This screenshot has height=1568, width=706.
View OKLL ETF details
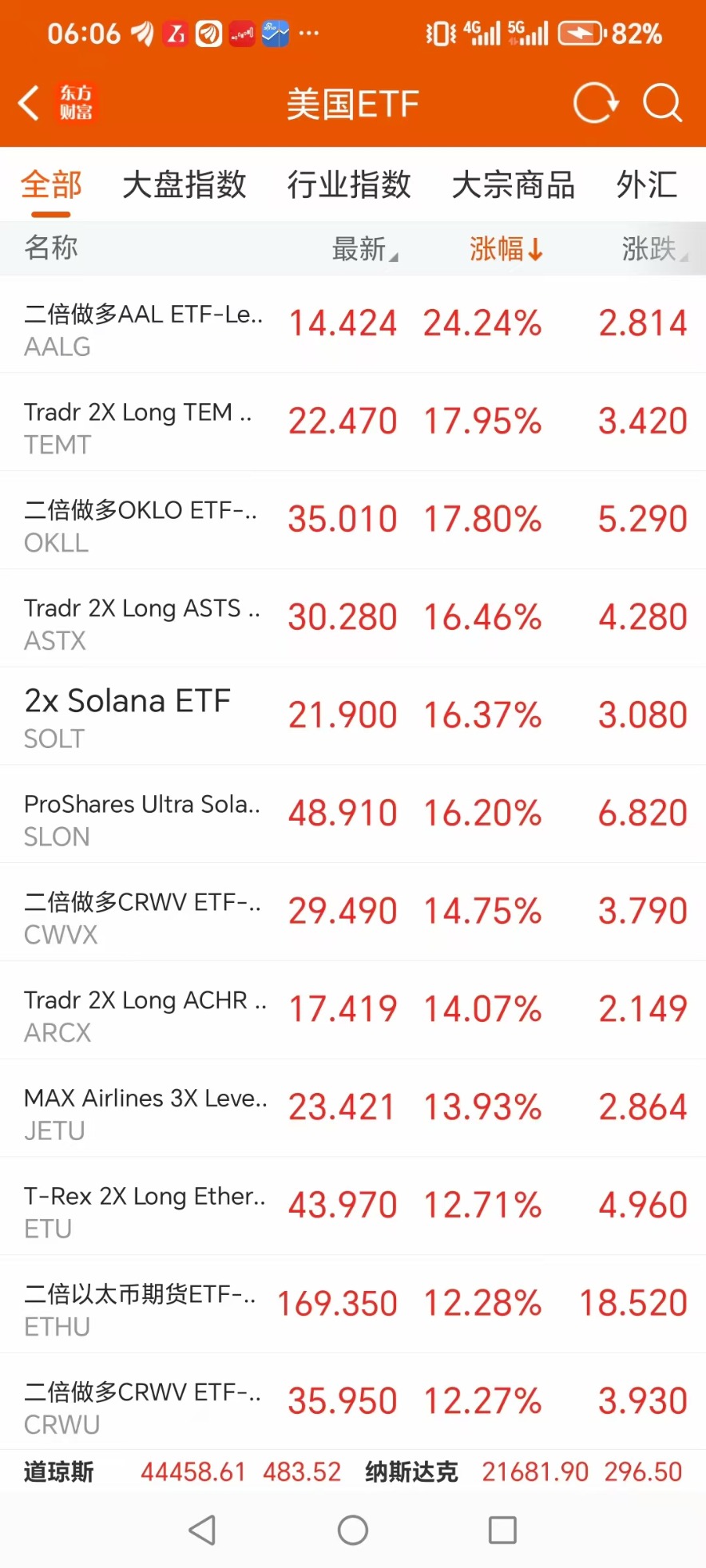[x=353, y=521]
